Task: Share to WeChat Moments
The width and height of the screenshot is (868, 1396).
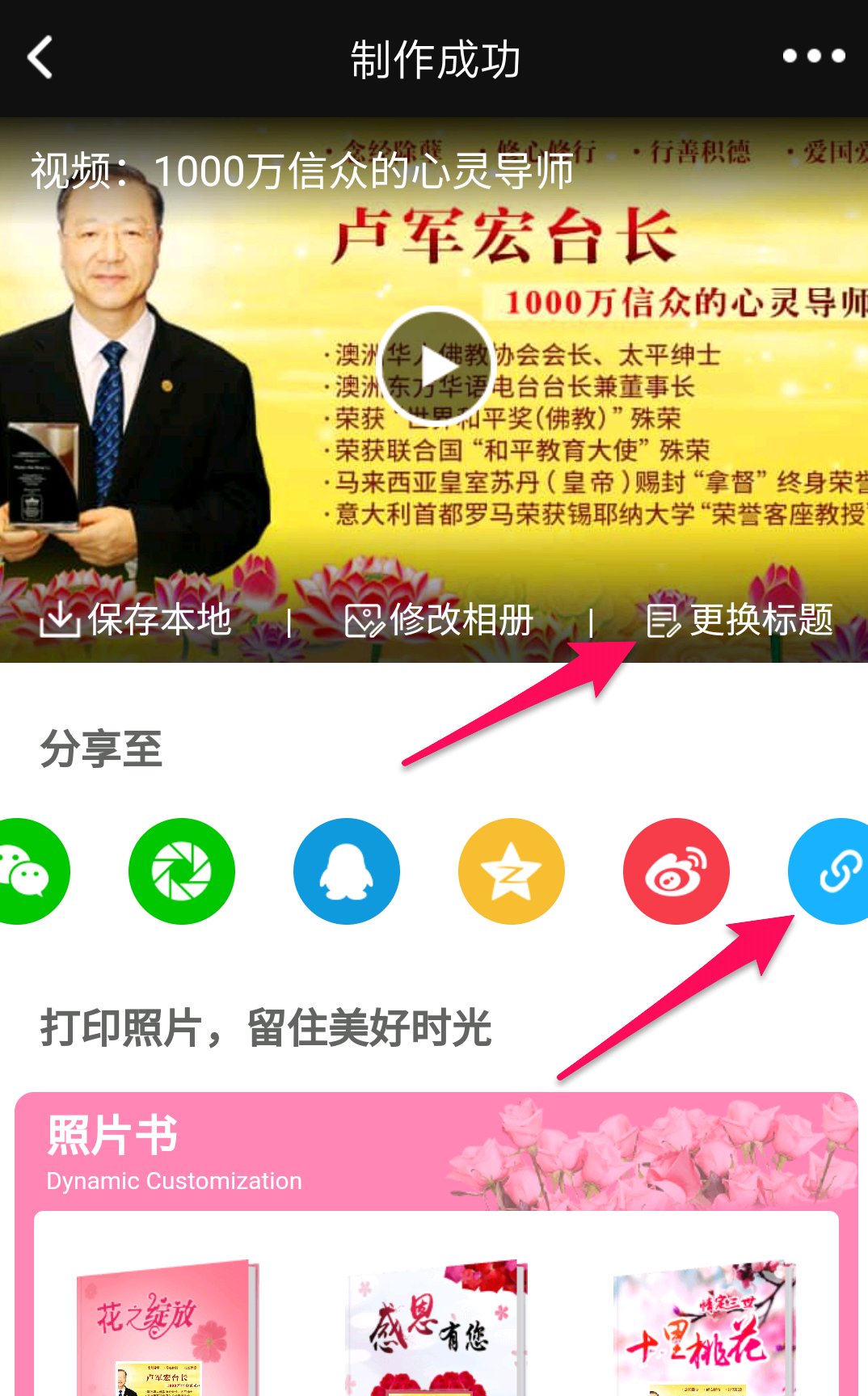Action: [182, 871]
